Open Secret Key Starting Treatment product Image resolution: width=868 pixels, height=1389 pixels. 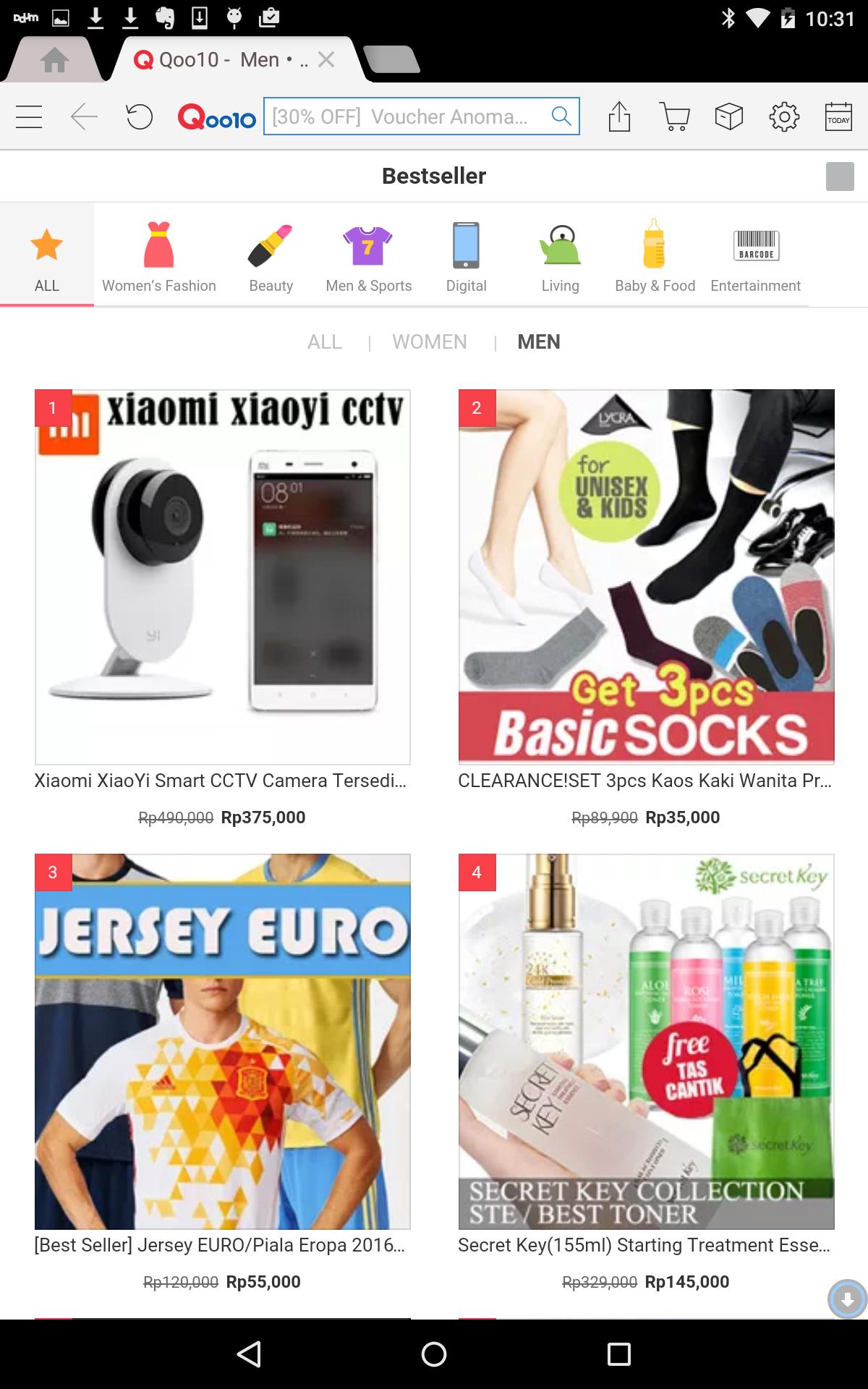[646, 1041]
